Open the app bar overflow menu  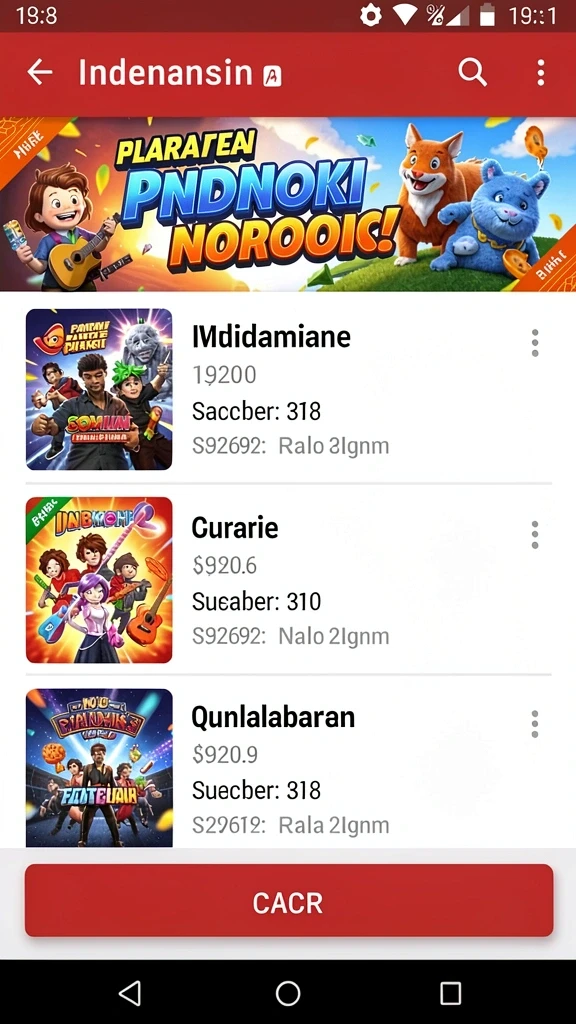[x=540, y=72]
